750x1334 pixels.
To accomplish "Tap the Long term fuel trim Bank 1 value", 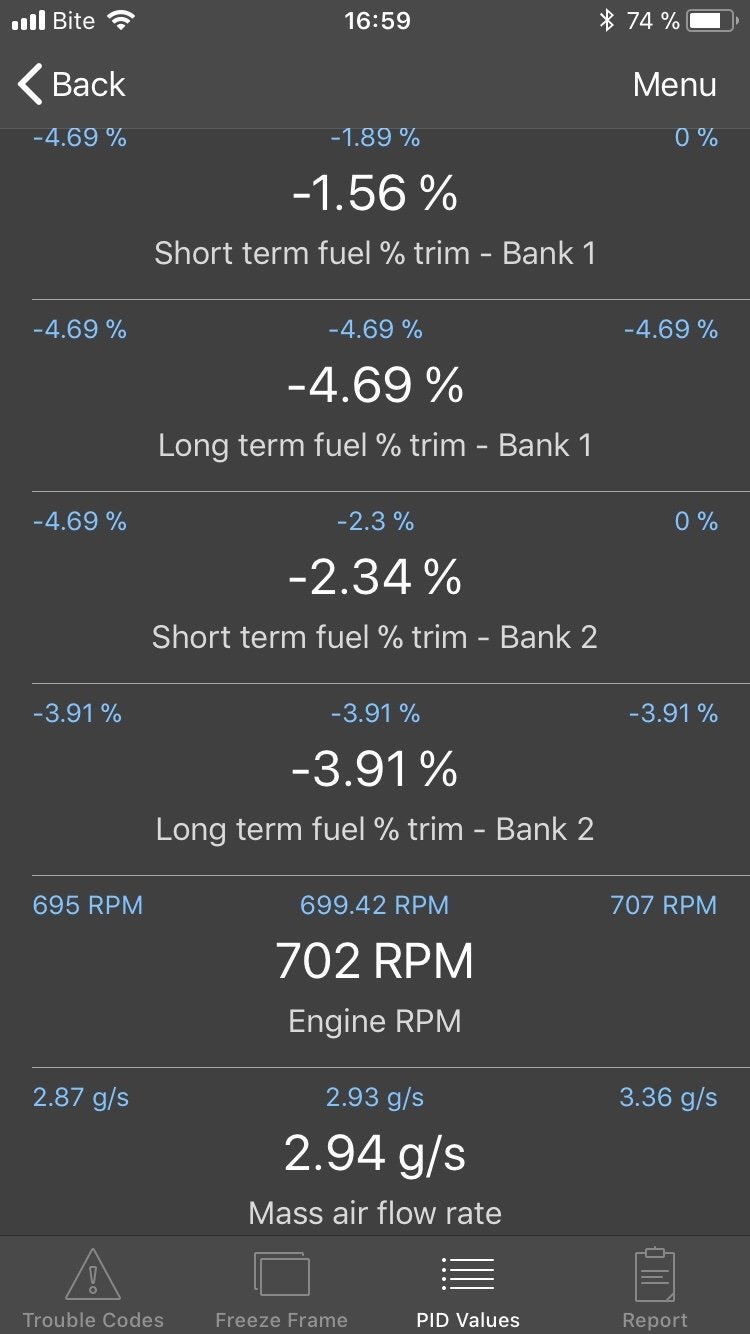I will coord(375,386).
